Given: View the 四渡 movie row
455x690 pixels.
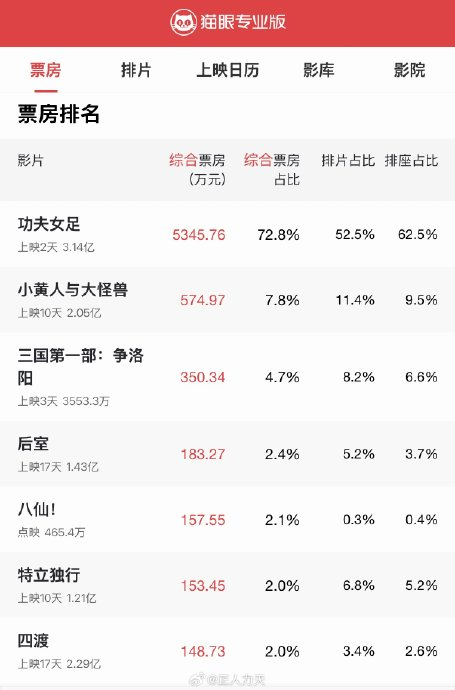Looking at the screenshot, I should click(x=228, y=651).
